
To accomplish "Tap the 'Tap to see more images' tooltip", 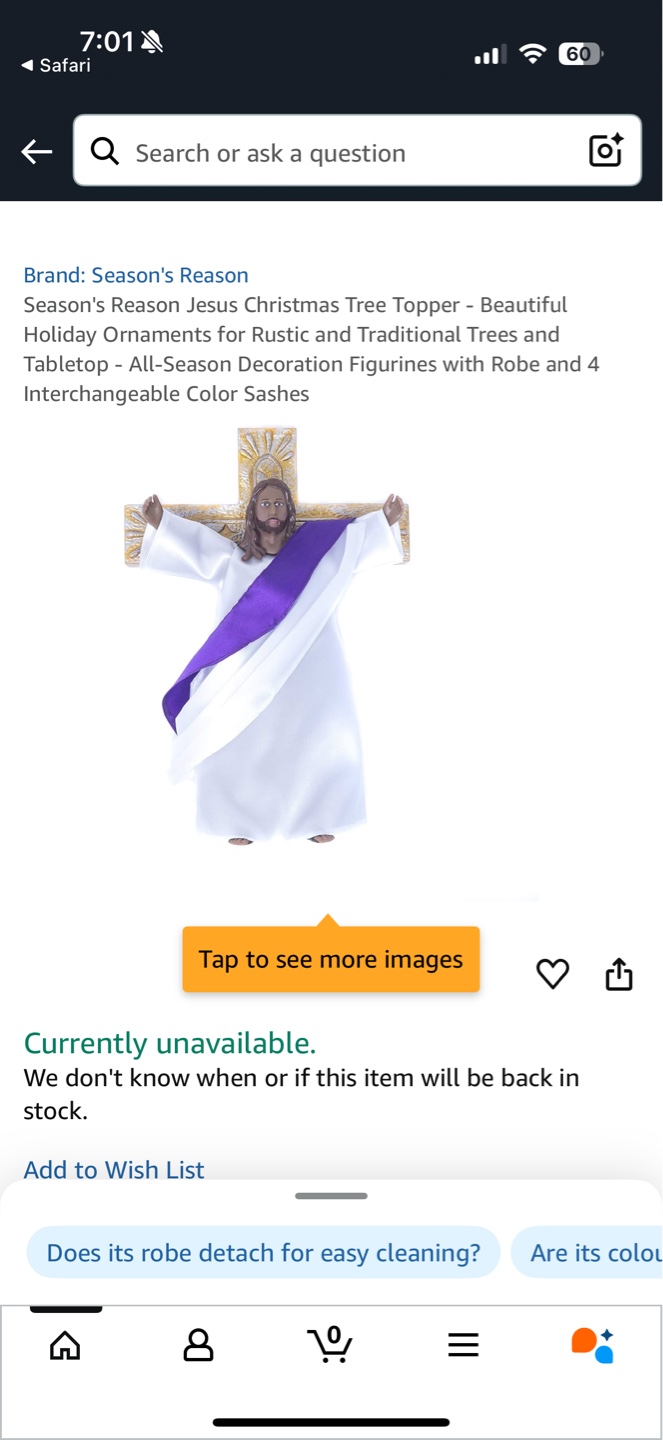I will 331,959.
